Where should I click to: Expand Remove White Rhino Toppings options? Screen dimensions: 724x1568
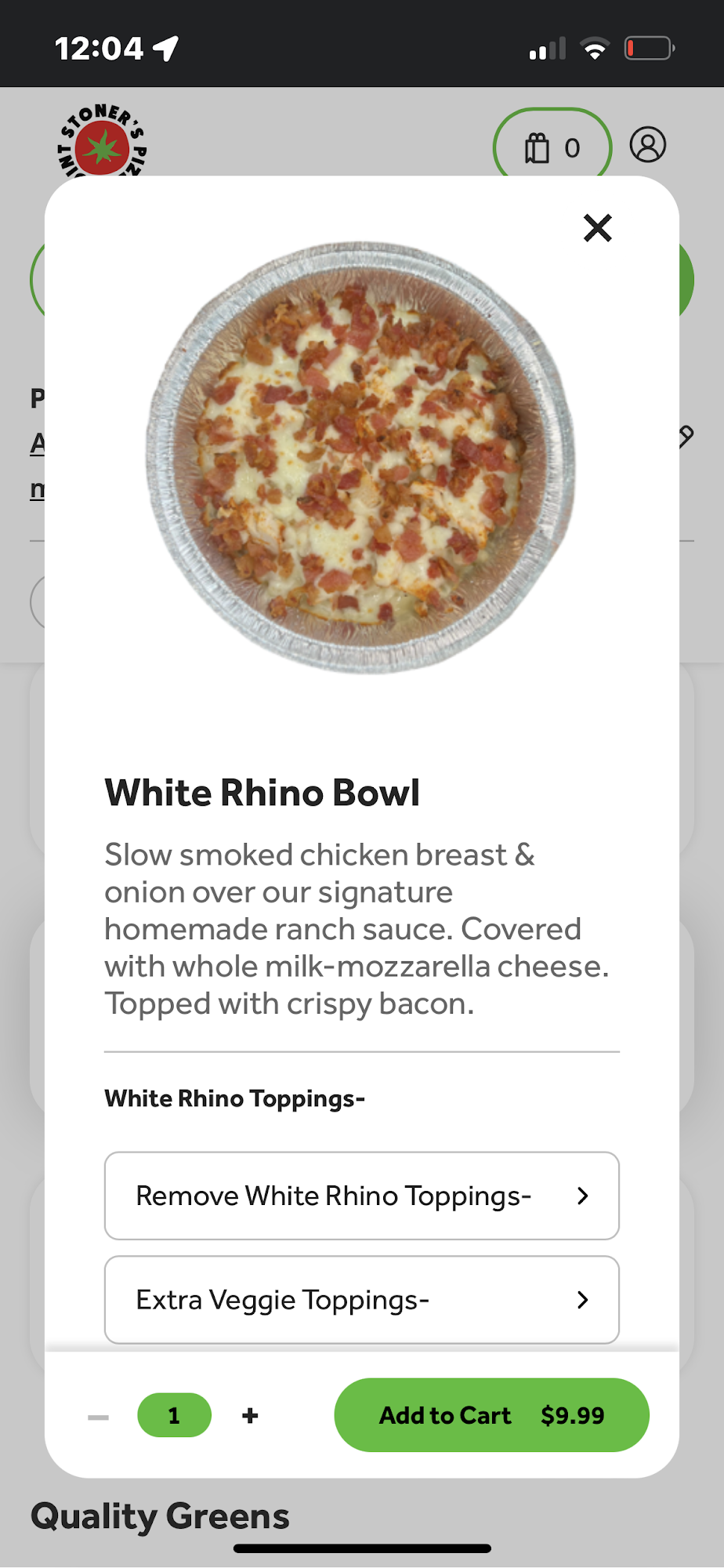[x=361, y=1196]
